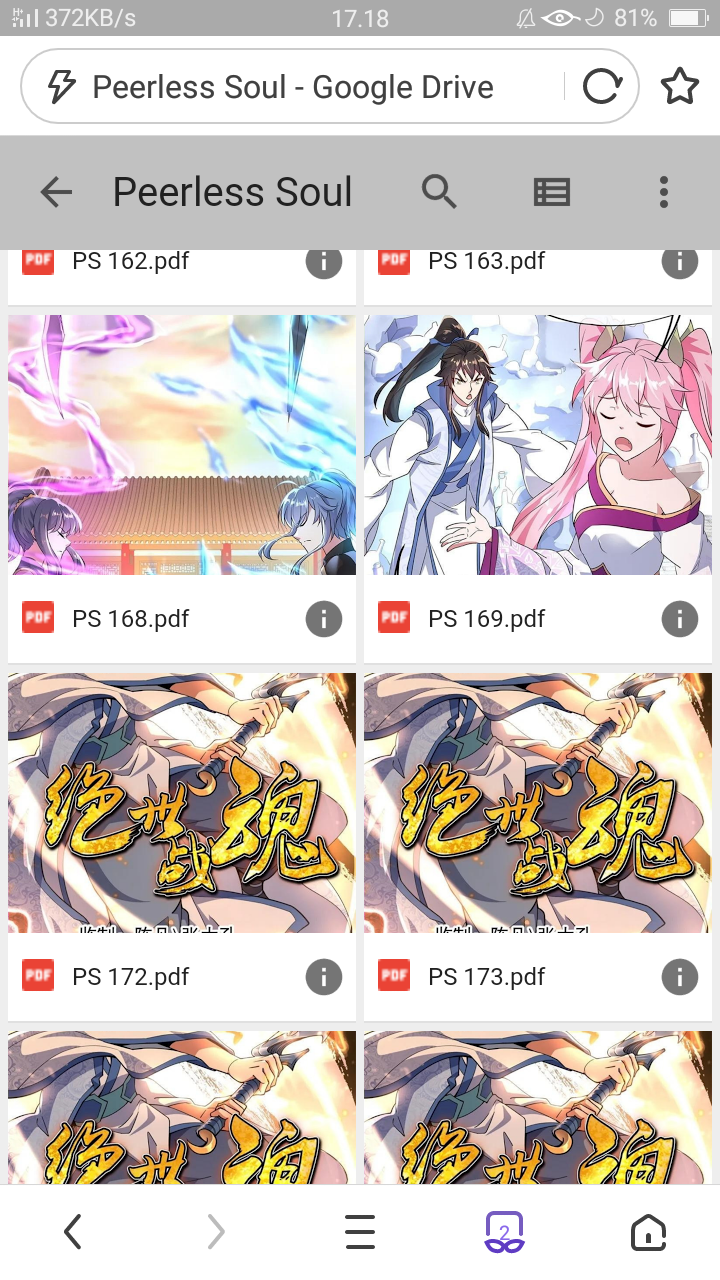The width and height of the screenshot is (720, 1280).
Task: Open PS 169.pdf file
Action: coord(538,488)
